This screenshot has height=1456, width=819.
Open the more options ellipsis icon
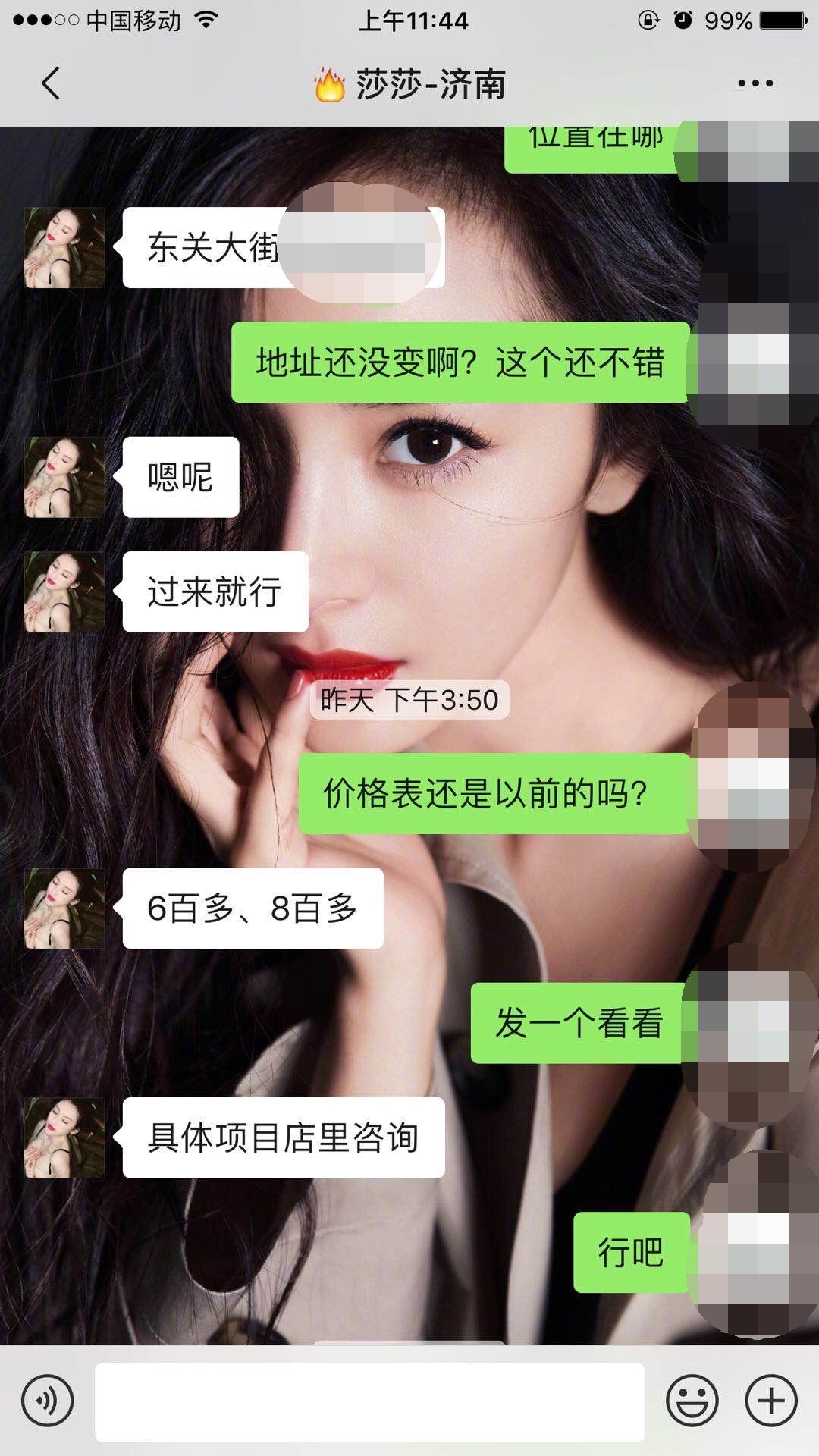pyautogui.click(x=755, y=84)
